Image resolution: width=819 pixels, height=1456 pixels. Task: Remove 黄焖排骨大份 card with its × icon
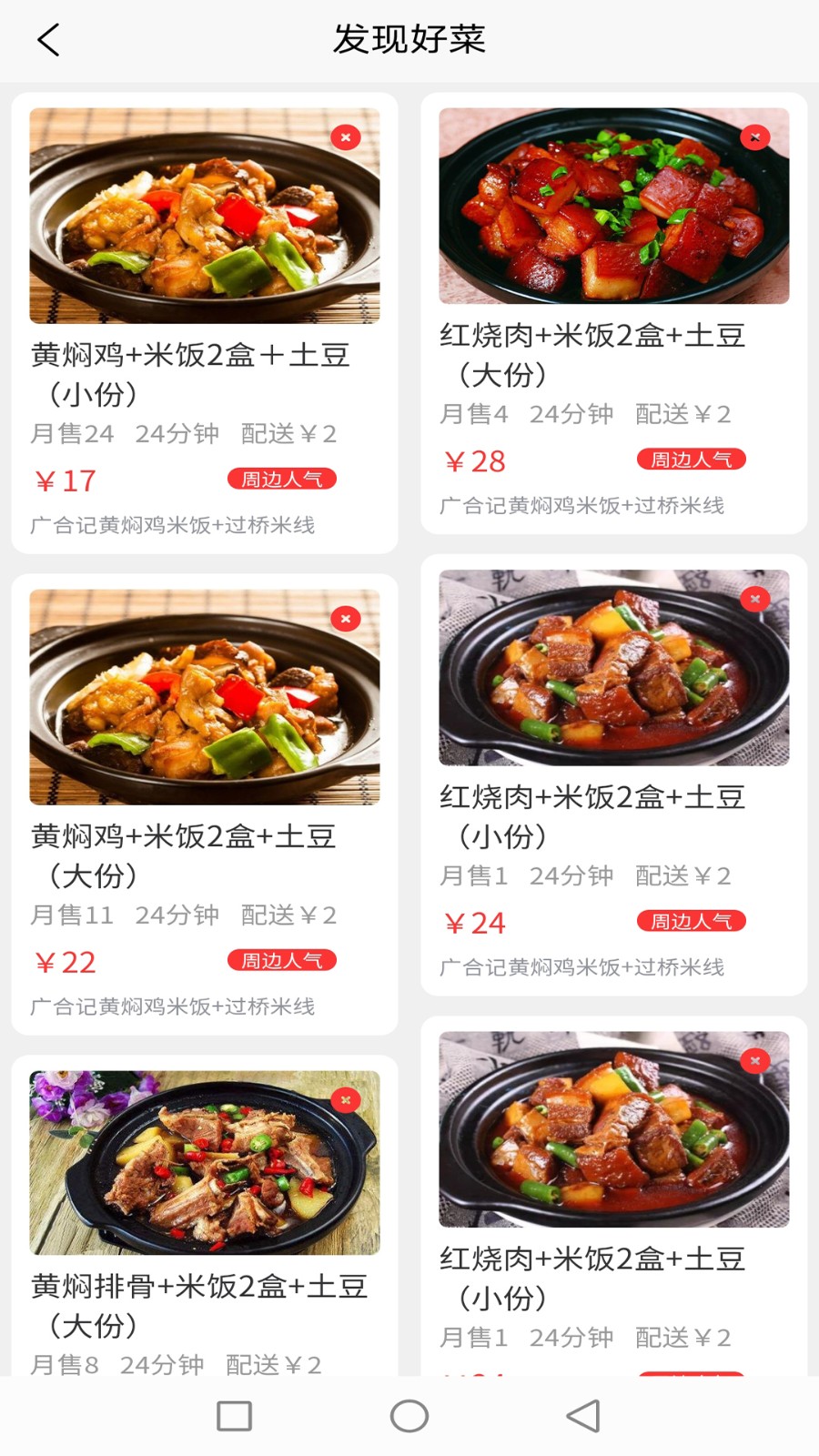345,1100
